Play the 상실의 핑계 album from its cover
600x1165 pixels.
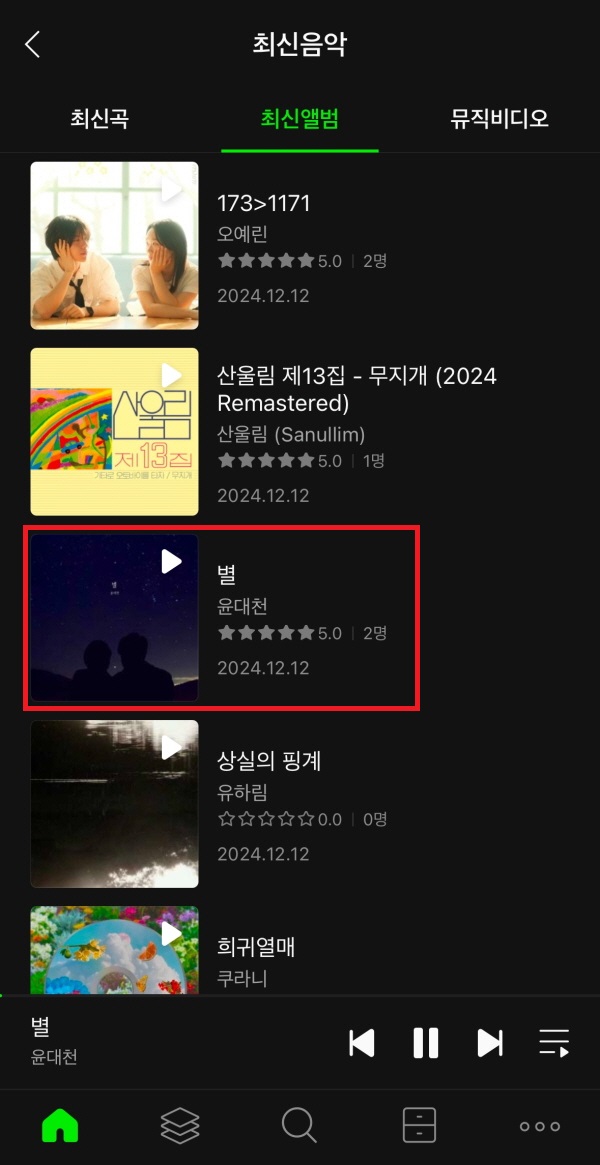(x=172, y=747)
